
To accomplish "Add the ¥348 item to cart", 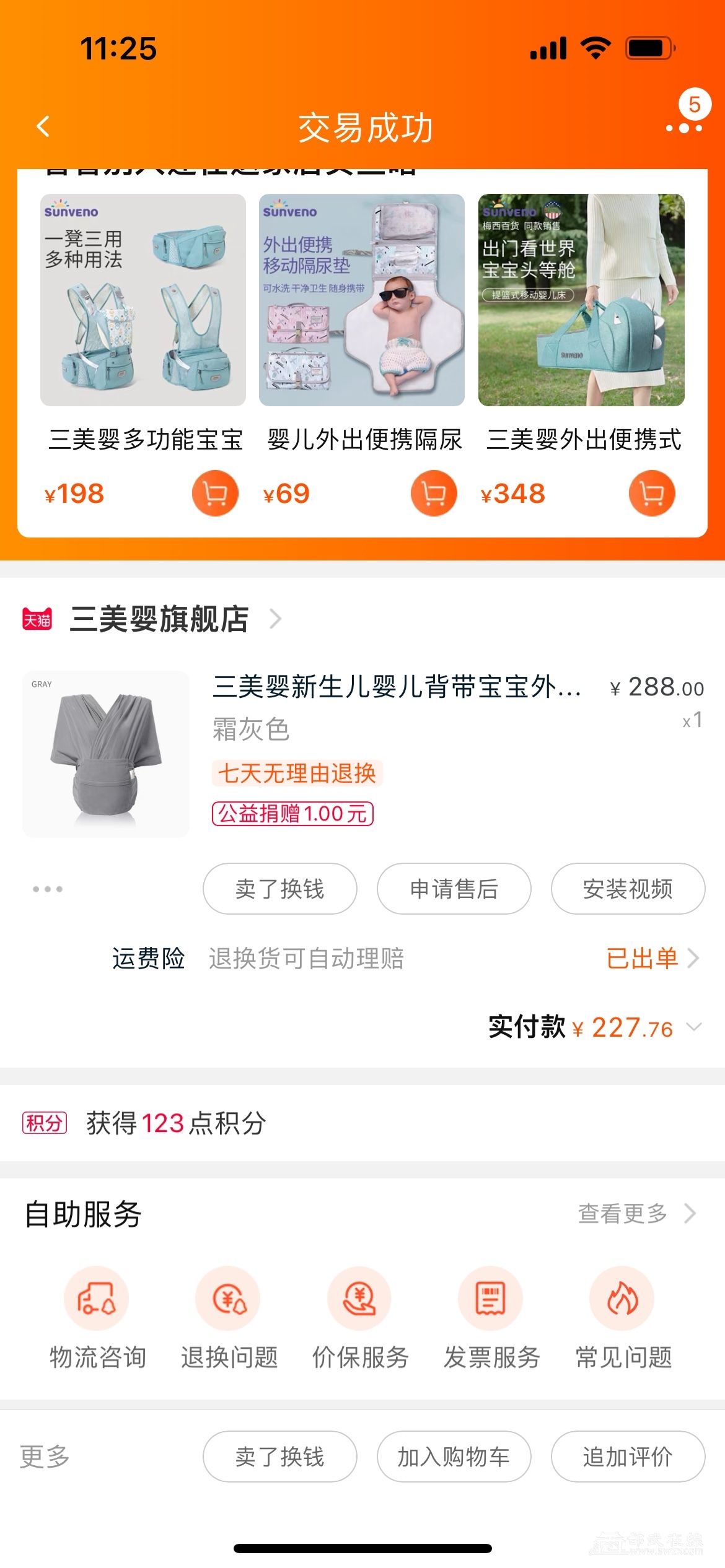I will [x=652, y=494].
